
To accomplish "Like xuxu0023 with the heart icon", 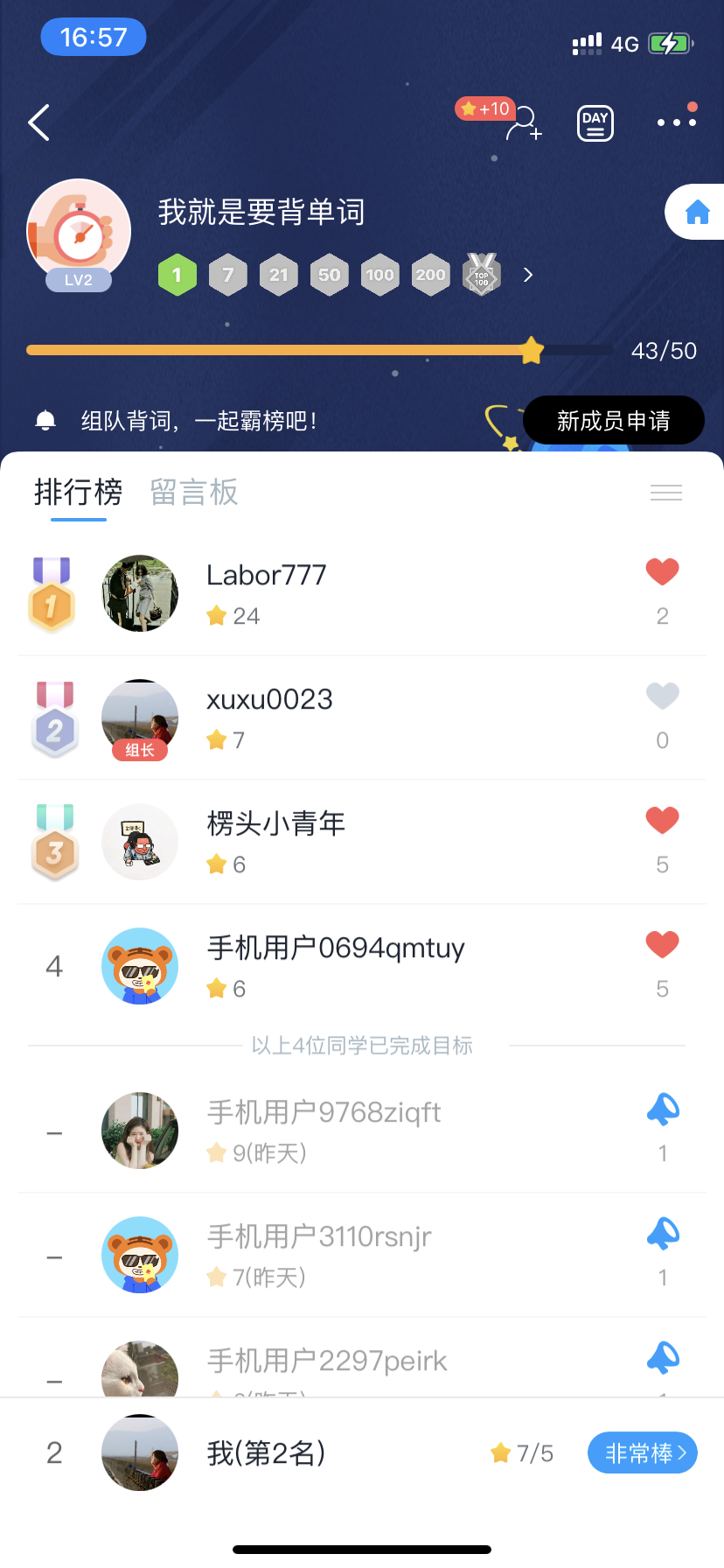I will (x=662, y=696).
